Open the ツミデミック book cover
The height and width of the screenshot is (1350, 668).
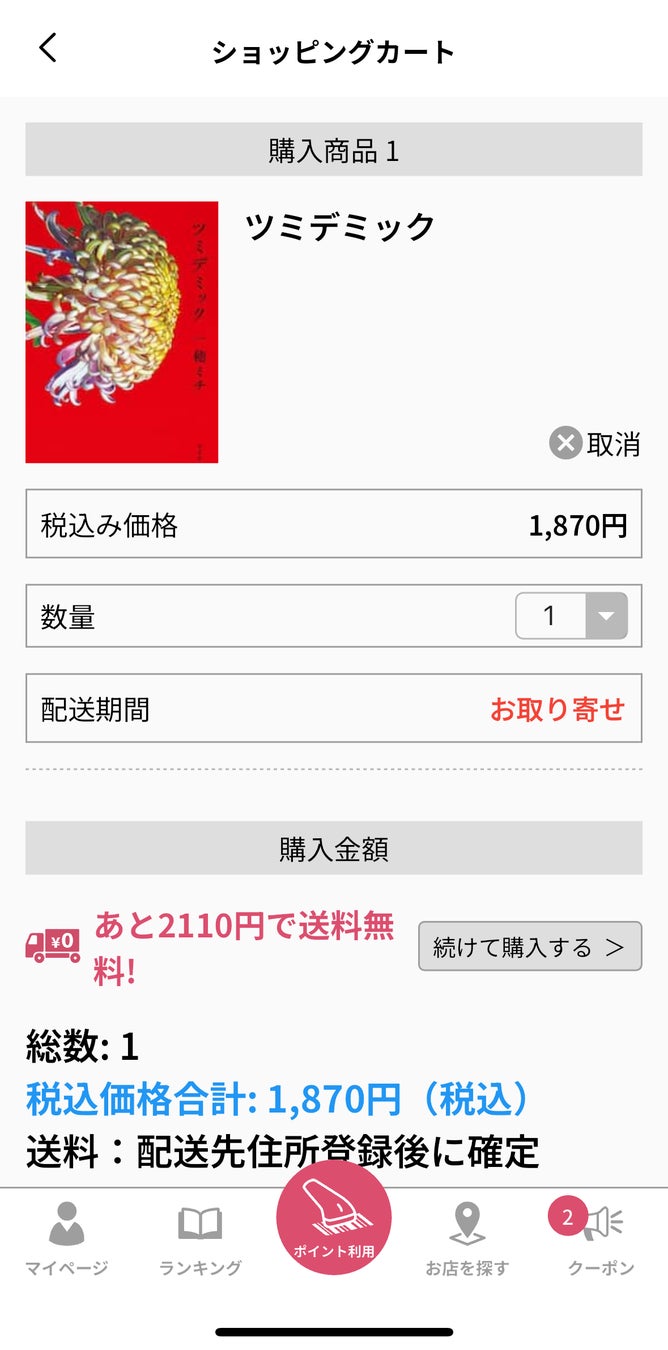point(122,332)
